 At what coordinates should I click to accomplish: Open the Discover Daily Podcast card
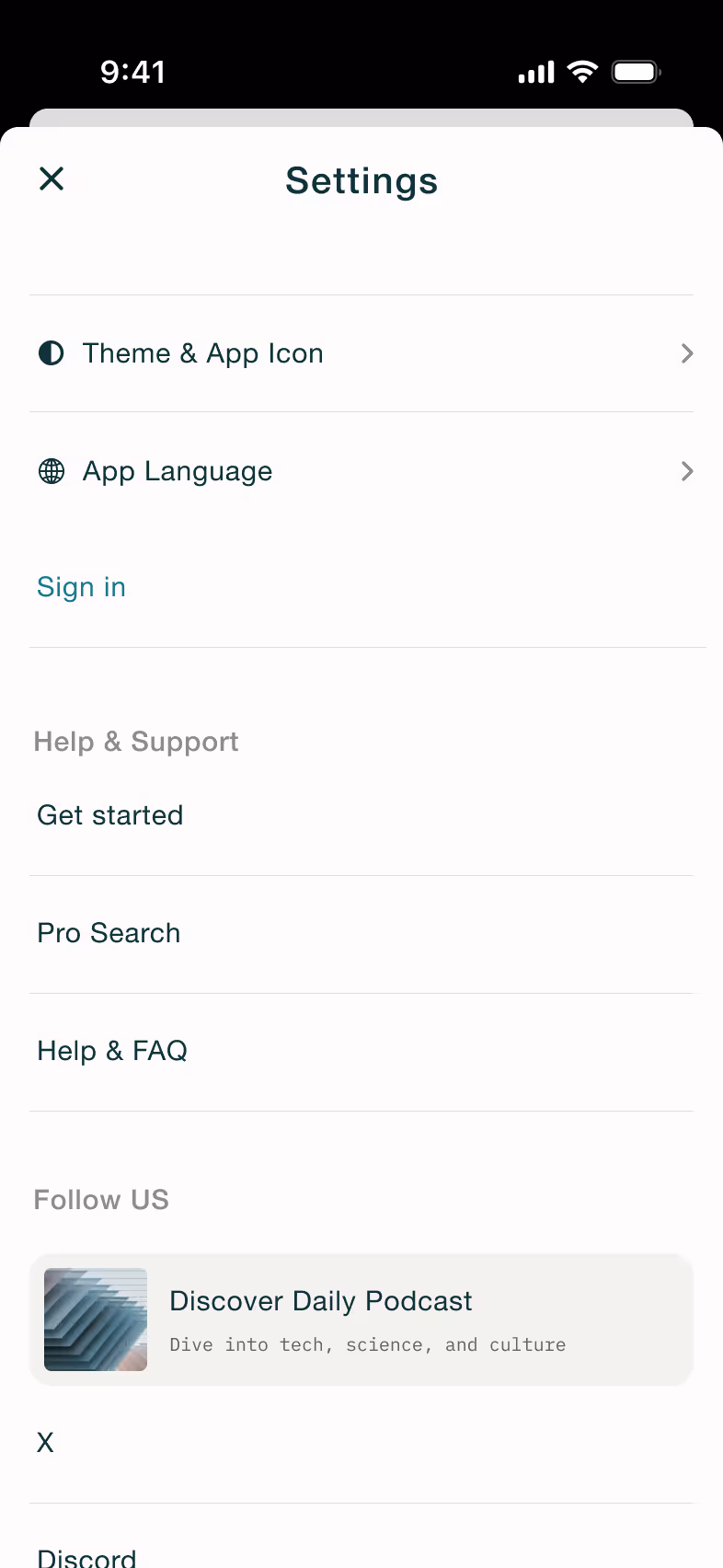361,1320
